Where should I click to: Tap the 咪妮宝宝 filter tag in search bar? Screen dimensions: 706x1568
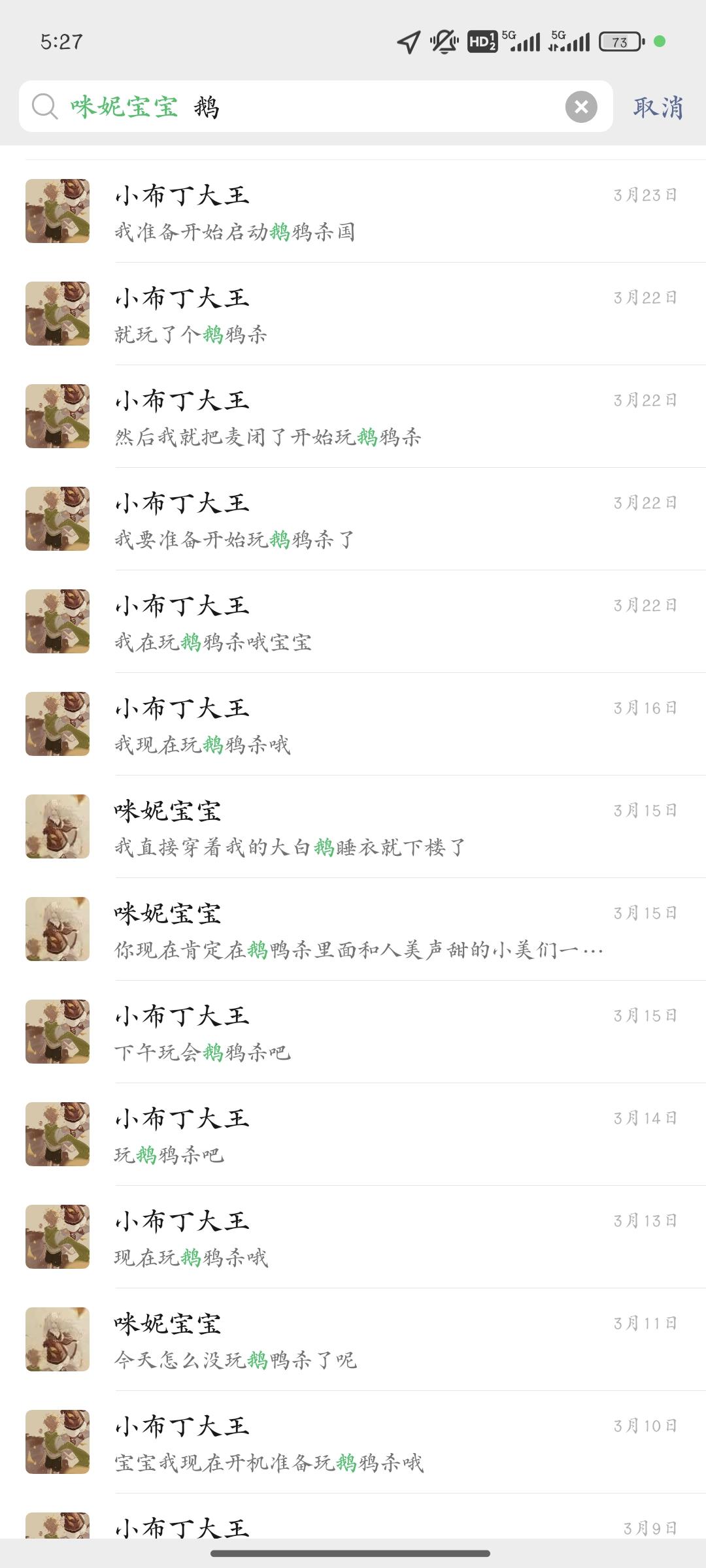(x=124, y=106)
